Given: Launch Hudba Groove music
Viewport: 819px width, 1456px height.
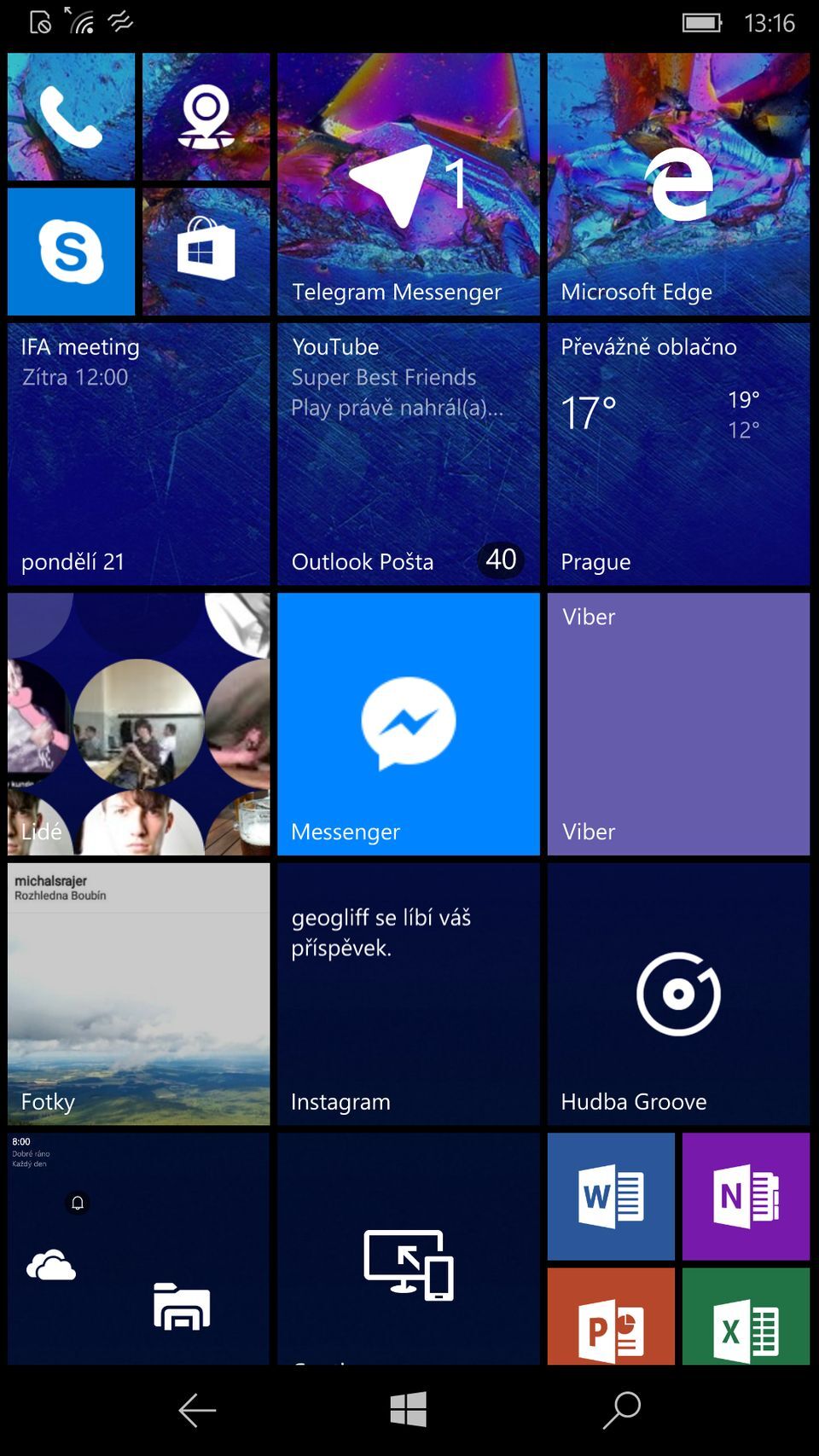Looking at the screenshot, I should (x=678, y=994).
